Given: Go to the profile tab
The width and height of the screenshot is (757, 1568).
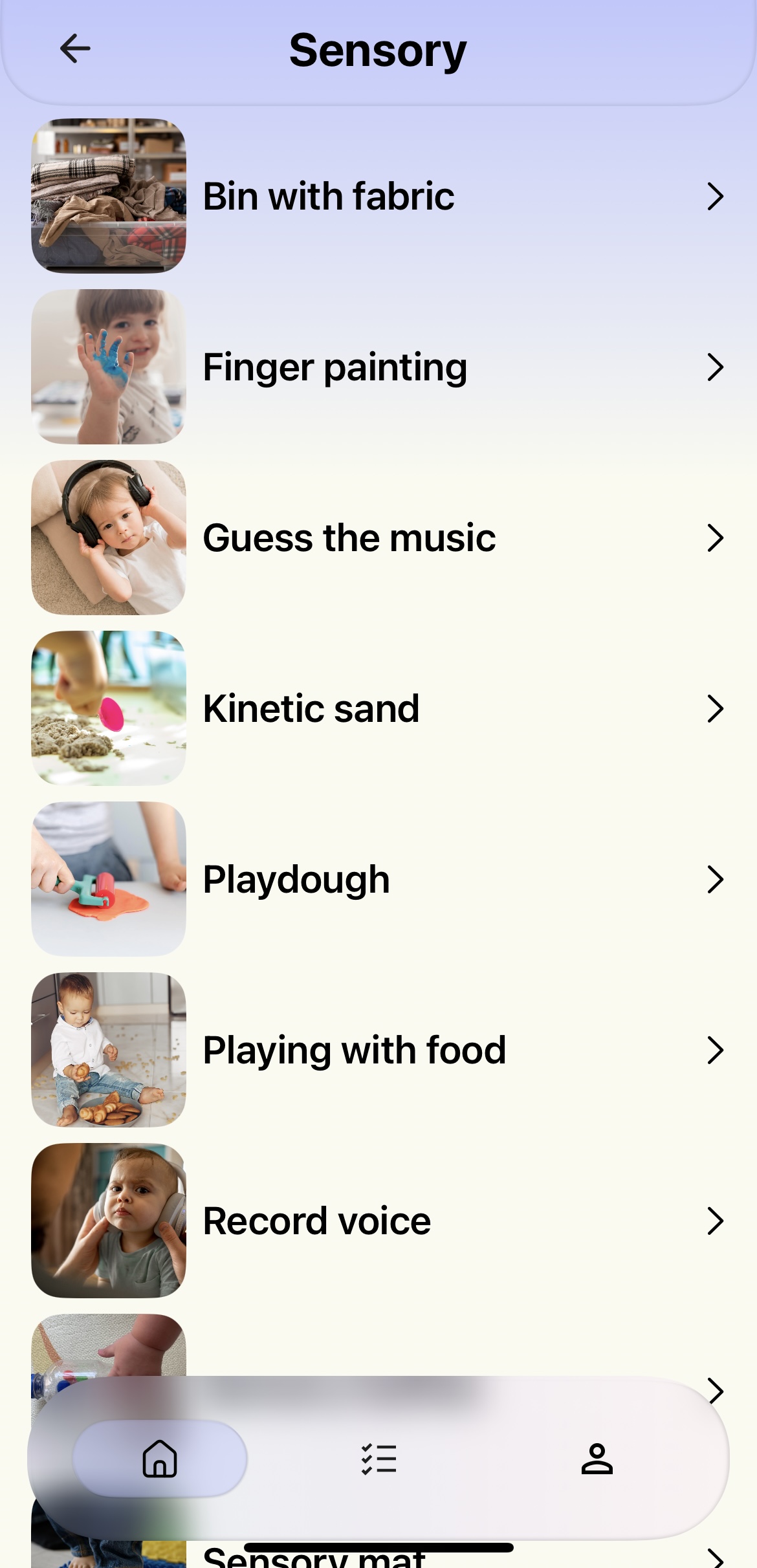Looking at the screenshot, I should [x=597, y=1459].
